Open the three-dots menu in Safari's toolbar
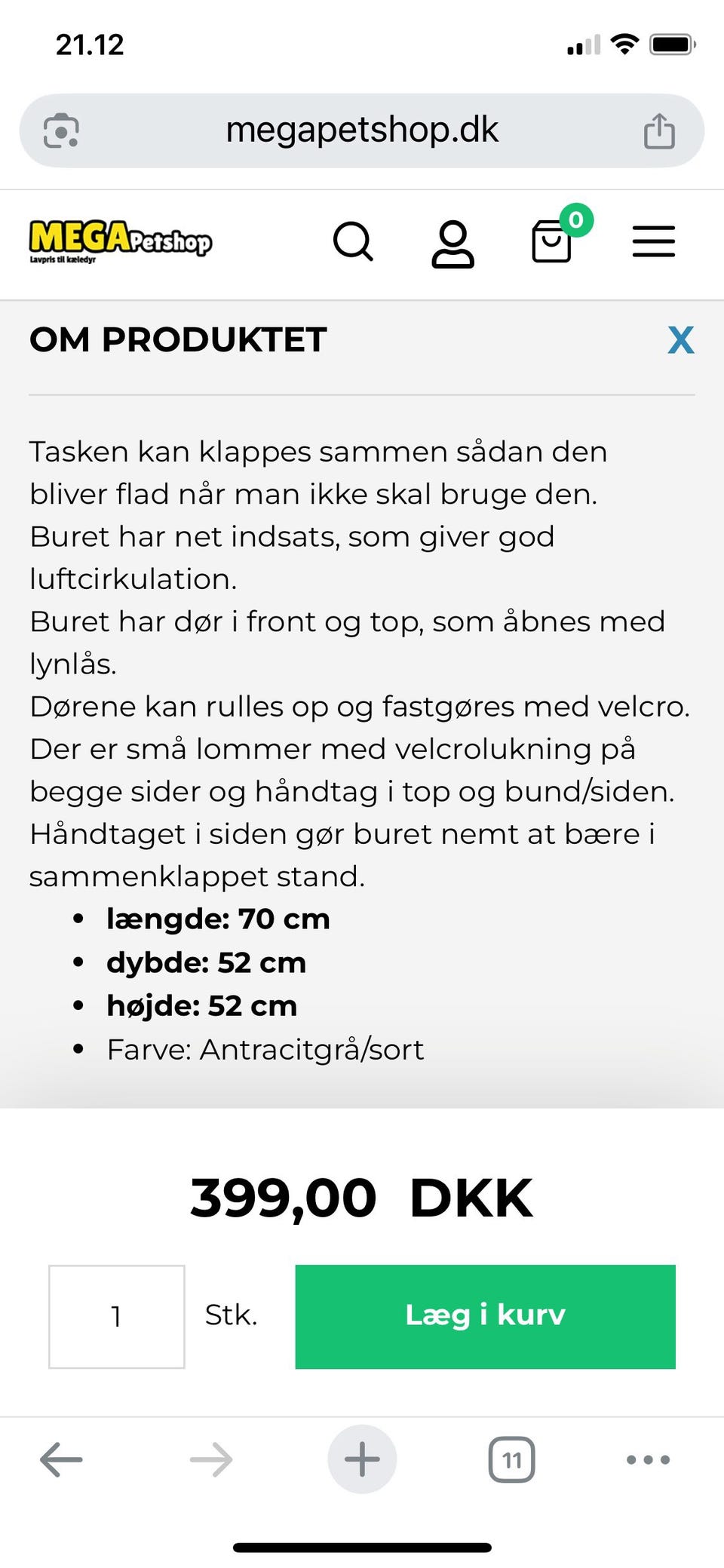Screen dimensions: 724x1568 pyautogui.click(x=646, y=1460)
